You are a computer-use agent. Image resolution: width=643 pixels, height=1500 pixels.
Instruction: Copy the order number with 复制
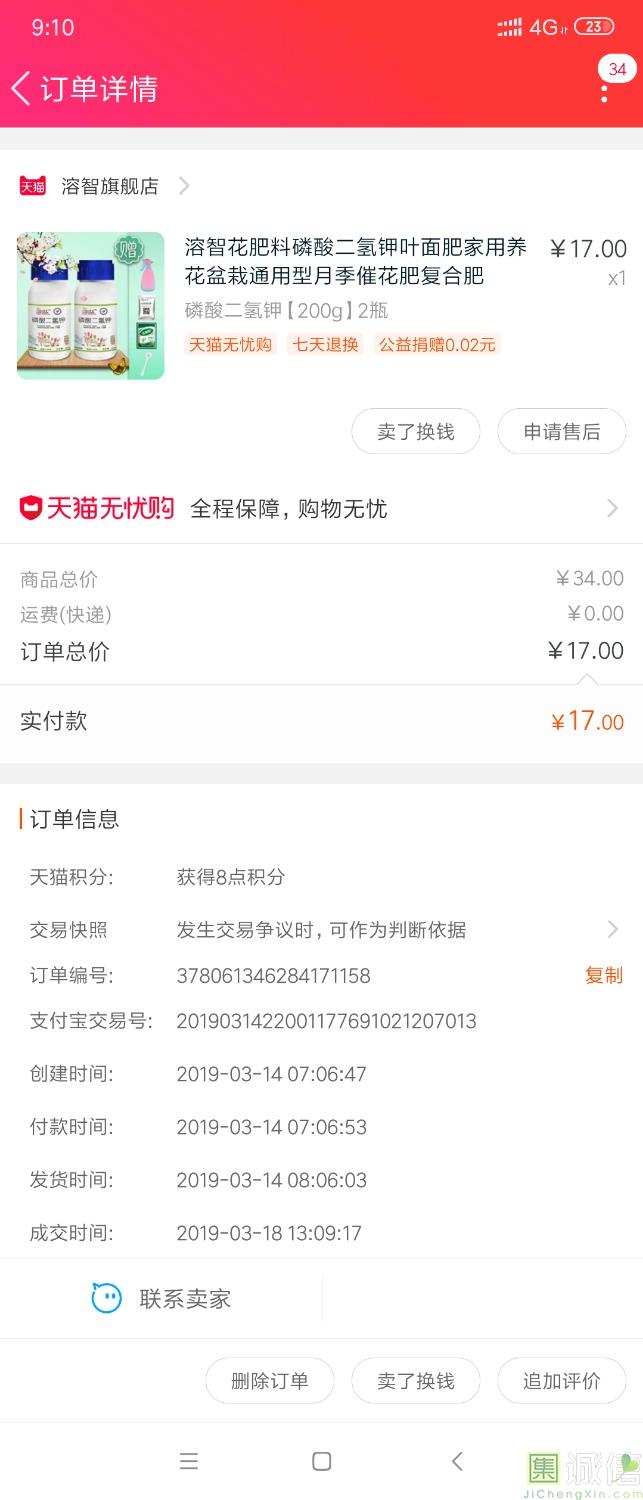click(603, 976)
